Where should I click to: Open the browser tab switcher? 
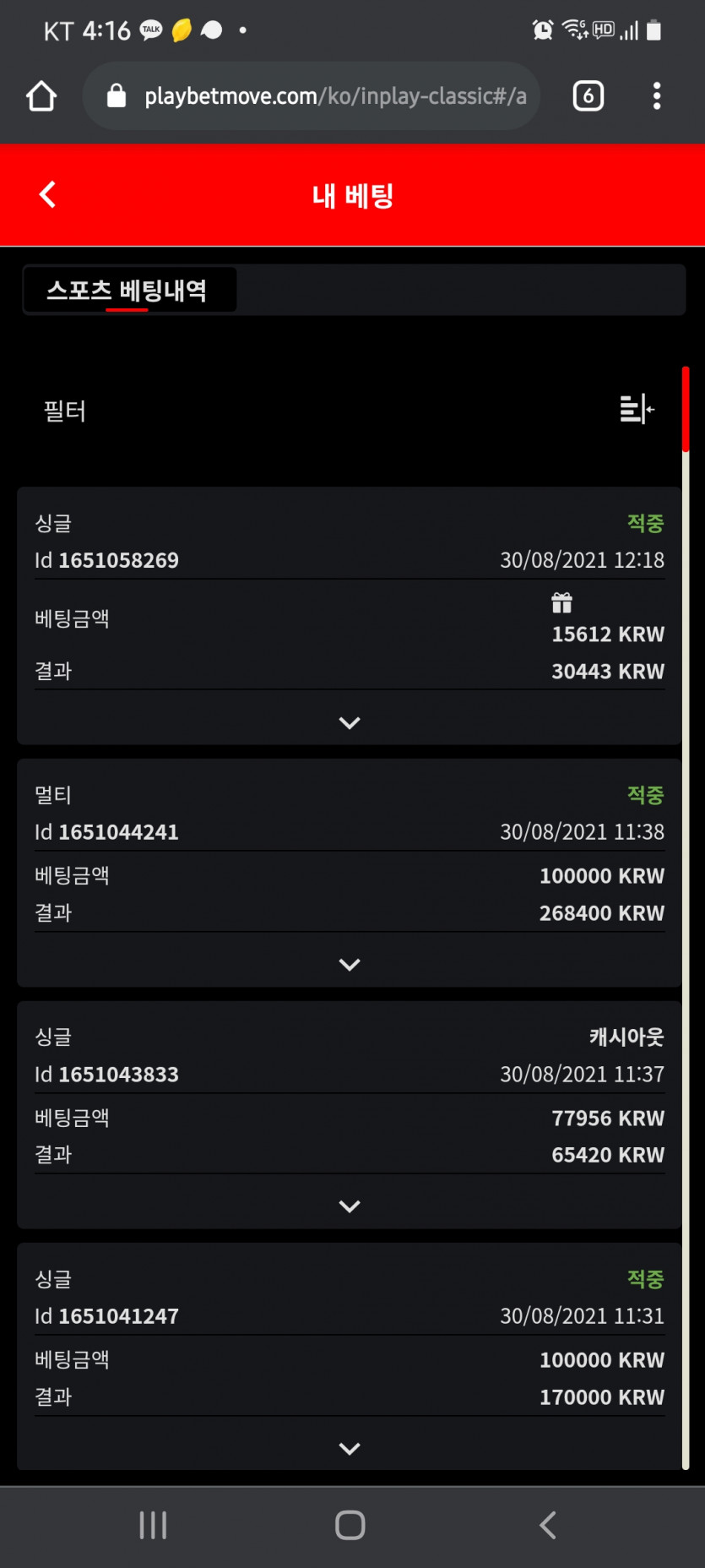[x=588, y=96]
